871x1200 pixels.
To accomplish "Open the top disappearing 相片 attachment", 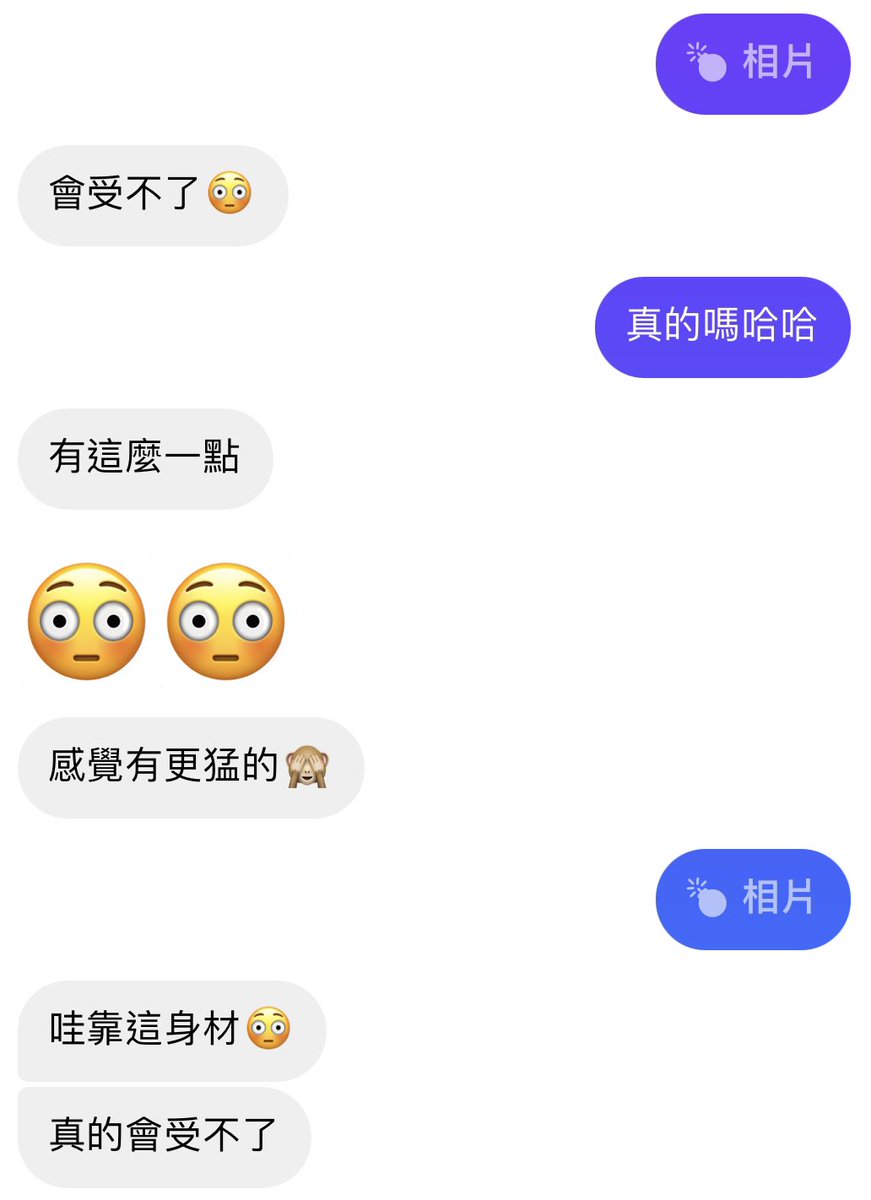I will [x=752, y=63].
